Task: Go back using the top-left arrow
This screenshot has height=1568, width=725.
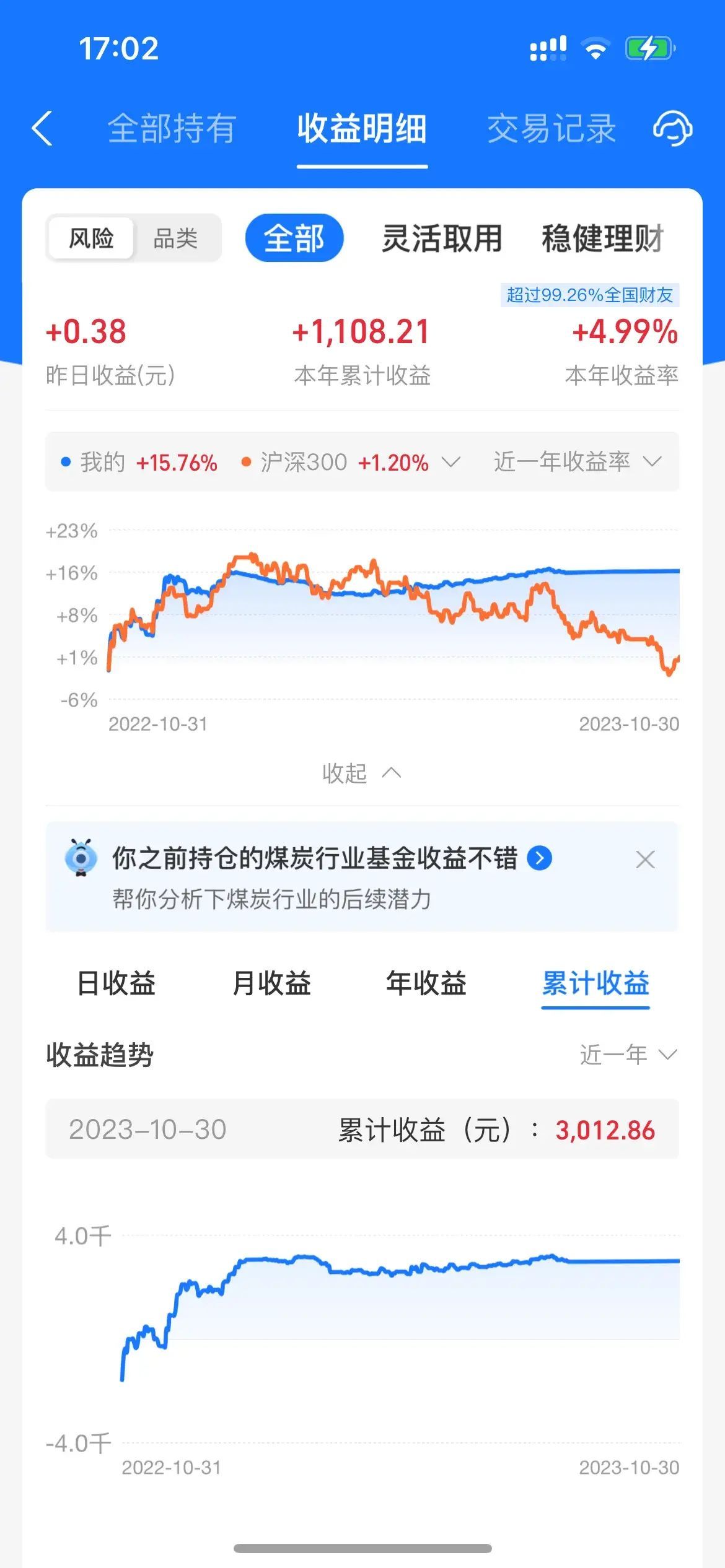Action: pos(42,129)
